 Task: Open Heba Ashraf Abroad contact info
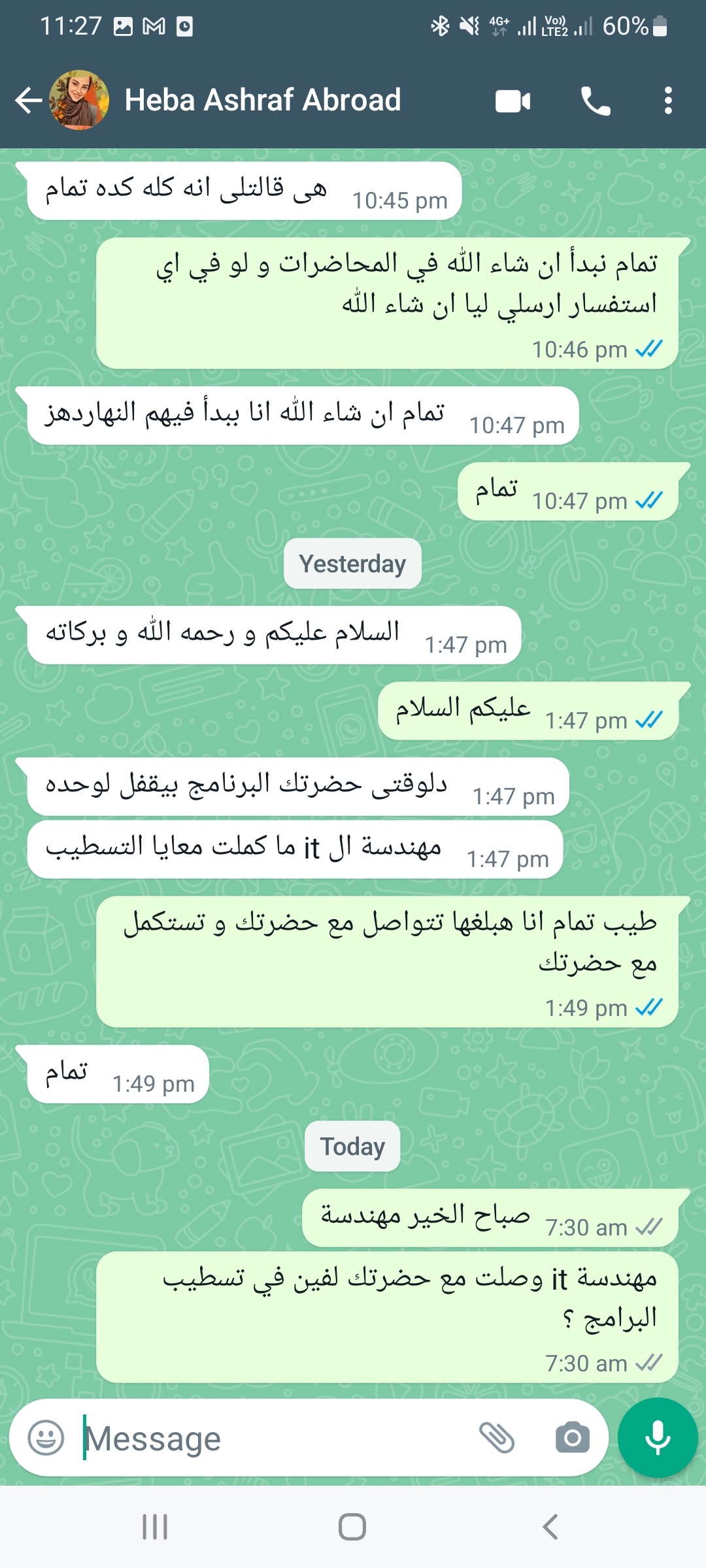click(262, 100)
